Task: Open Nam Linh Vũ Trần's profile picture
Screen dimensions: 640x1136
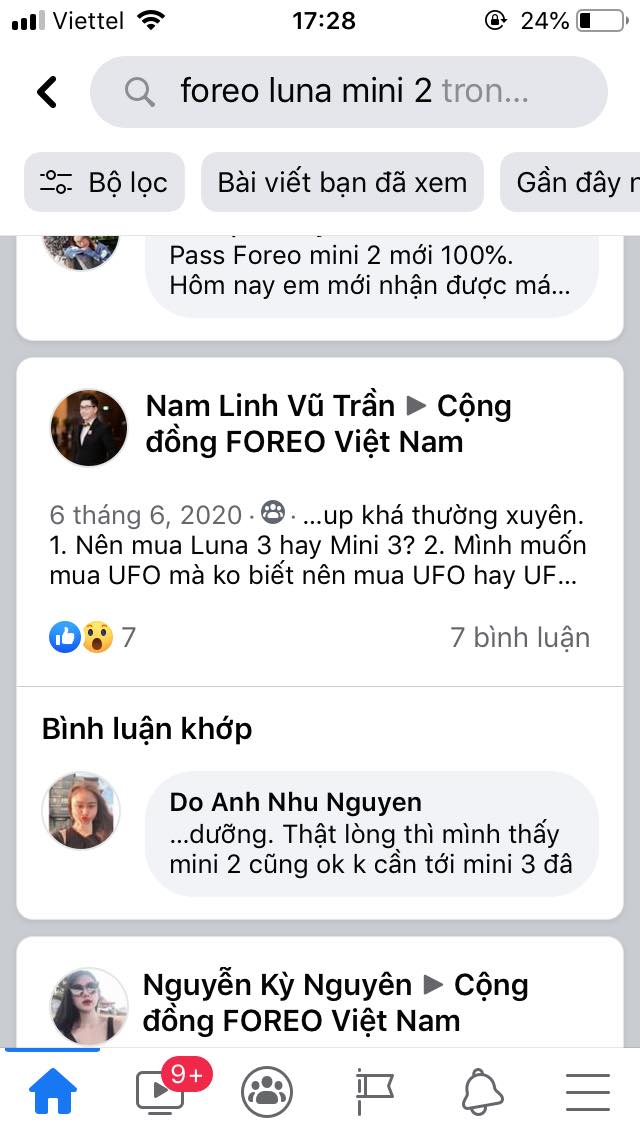Action: click(89, 428)
